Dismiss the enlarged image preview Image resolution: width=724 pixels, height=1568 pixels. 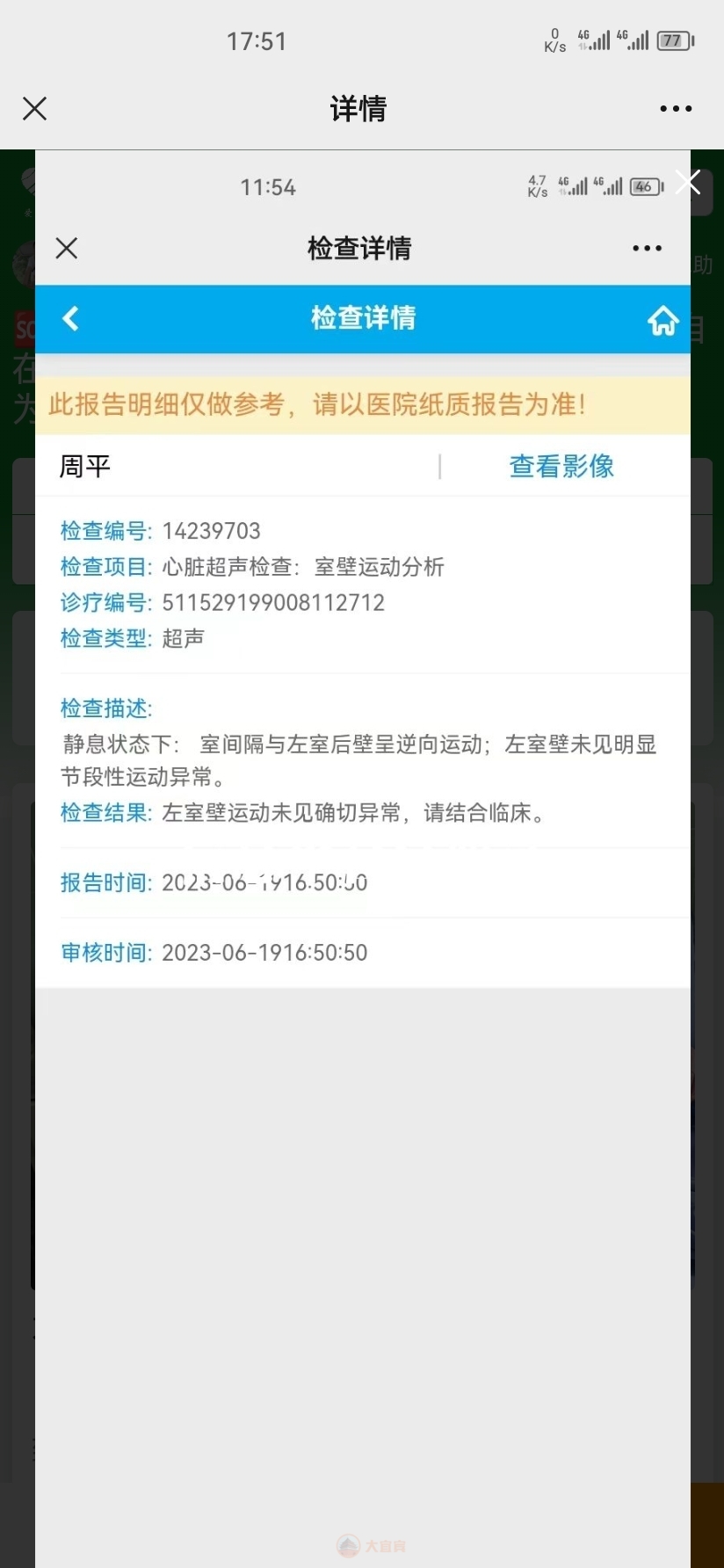[x=689, y=183]
